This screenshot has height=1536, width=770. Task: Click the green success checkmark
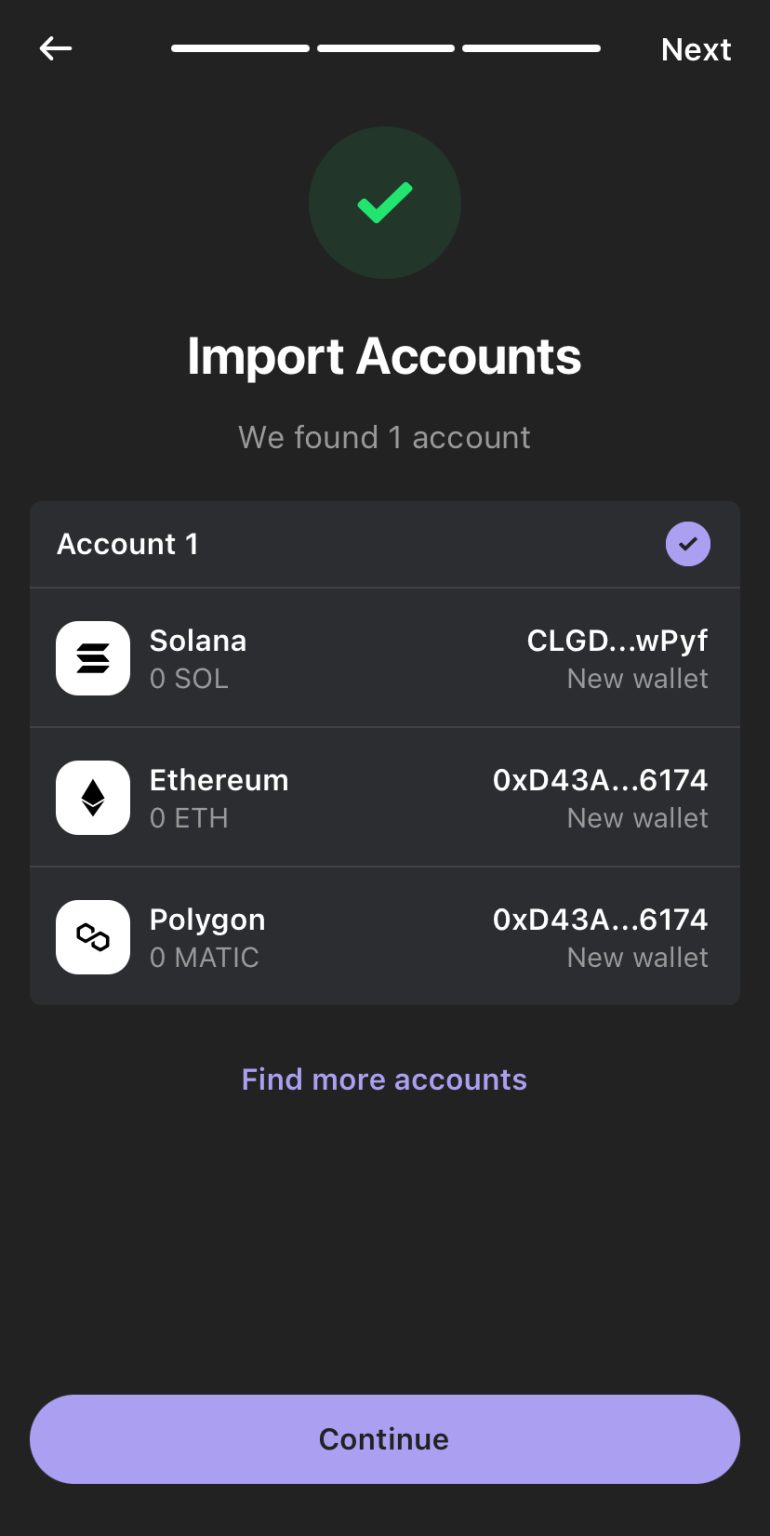click(x=384, y=202)
